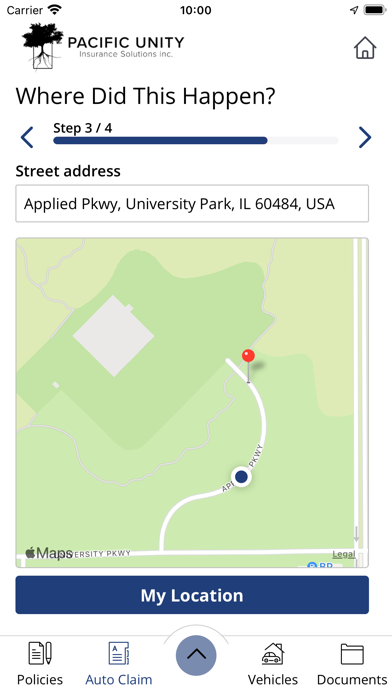Go to the home screen icon

click(365, 47)
